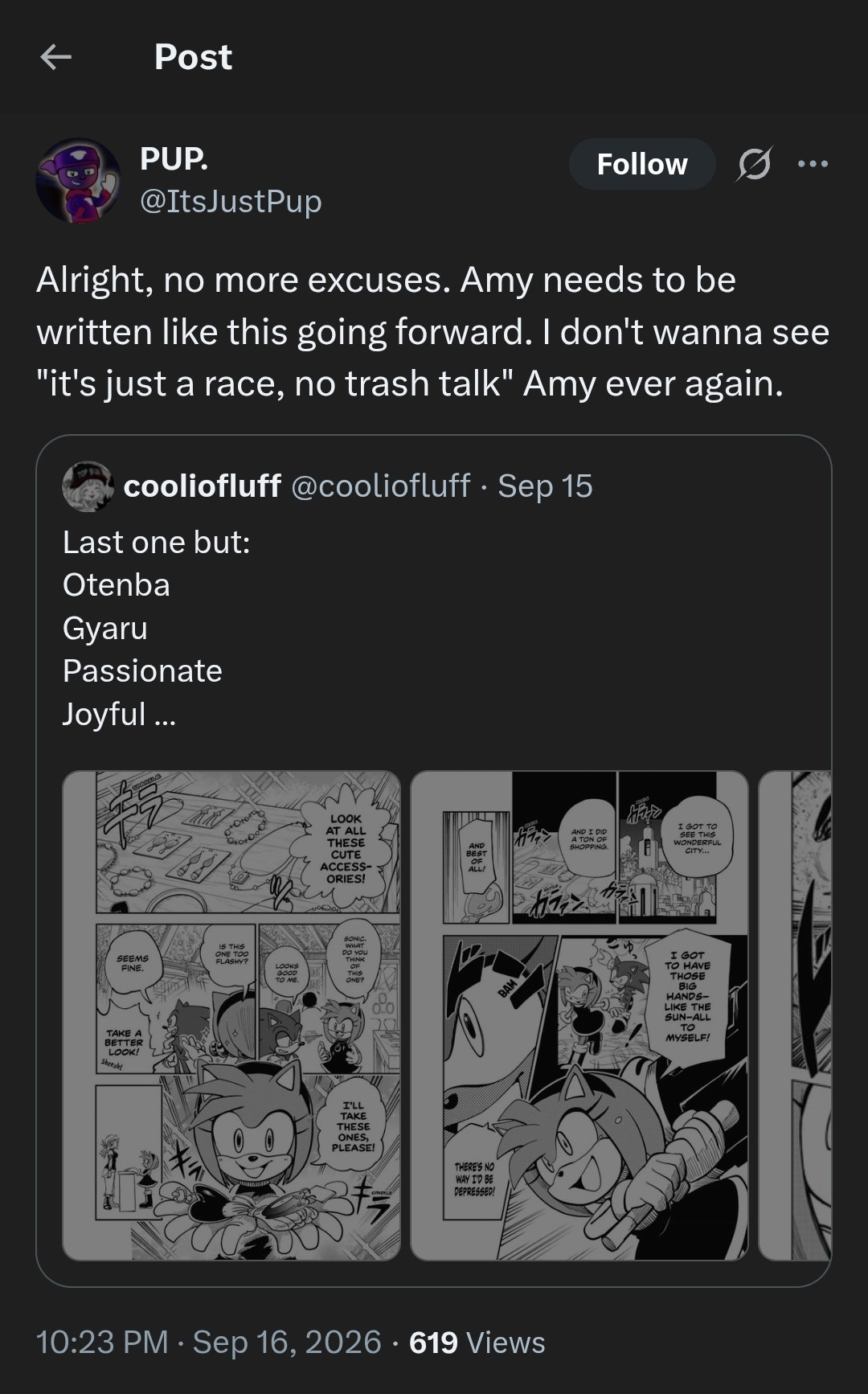Tap cooliofluff's avatar in quoted post
The height and width of the screenshot is (1394, 868).
(x=88, y=486)
